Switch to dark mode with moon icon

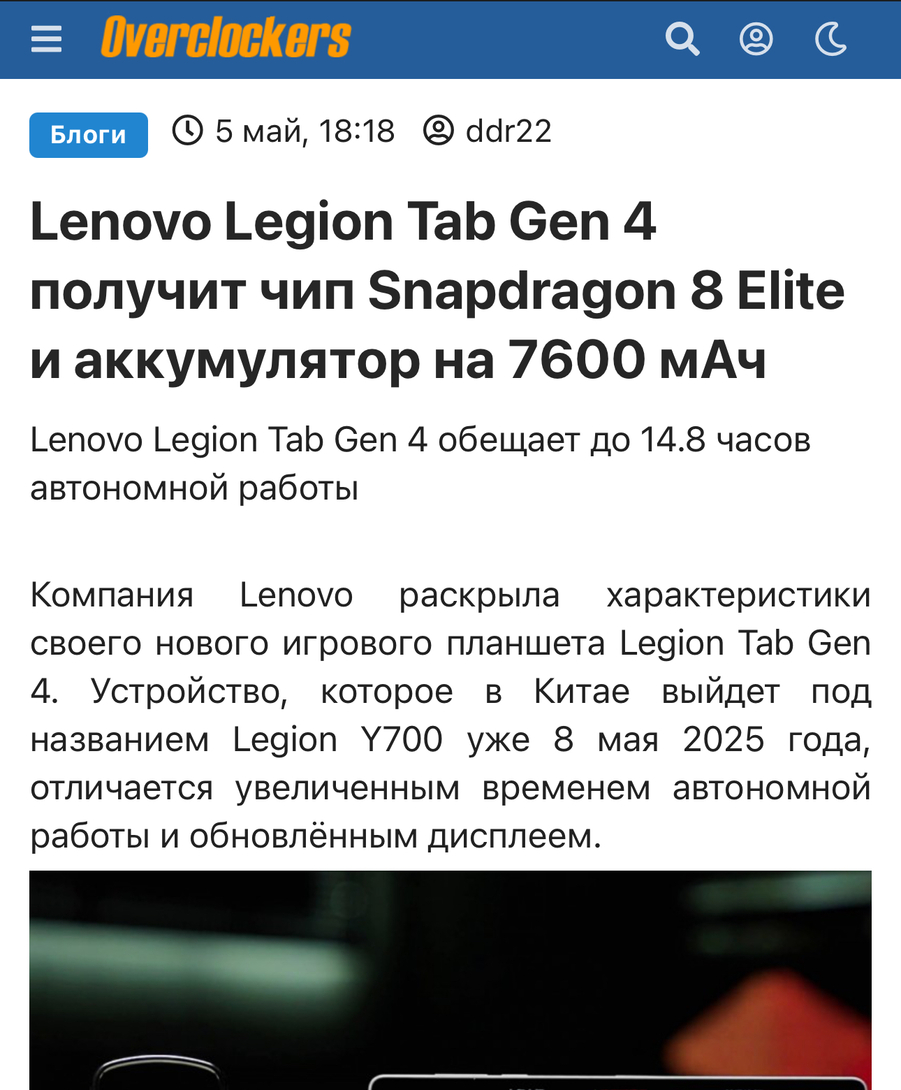click(831, 39)
